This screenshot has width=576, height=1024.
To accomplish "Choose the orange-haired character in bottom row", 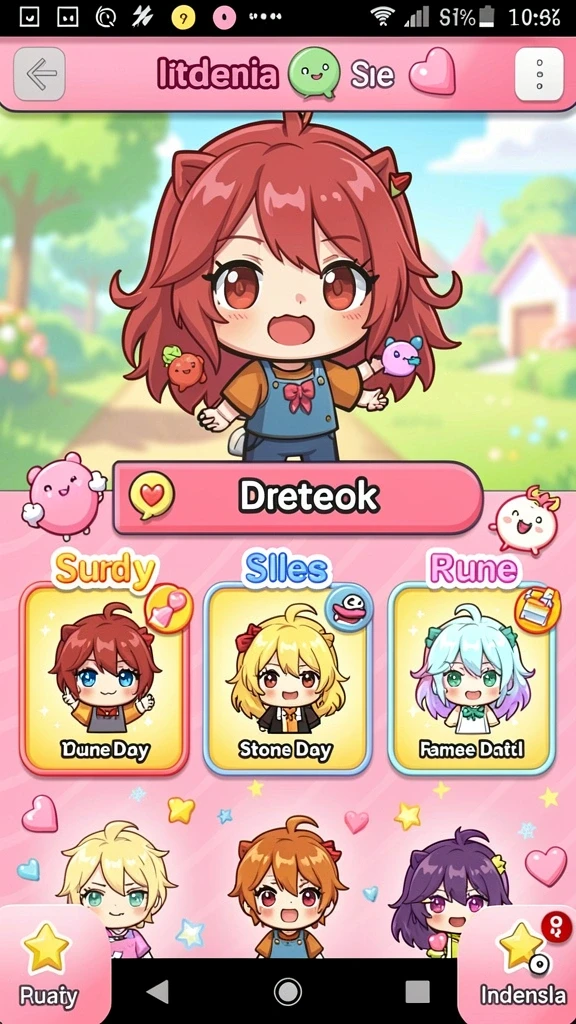I will (x=287, y=887).
